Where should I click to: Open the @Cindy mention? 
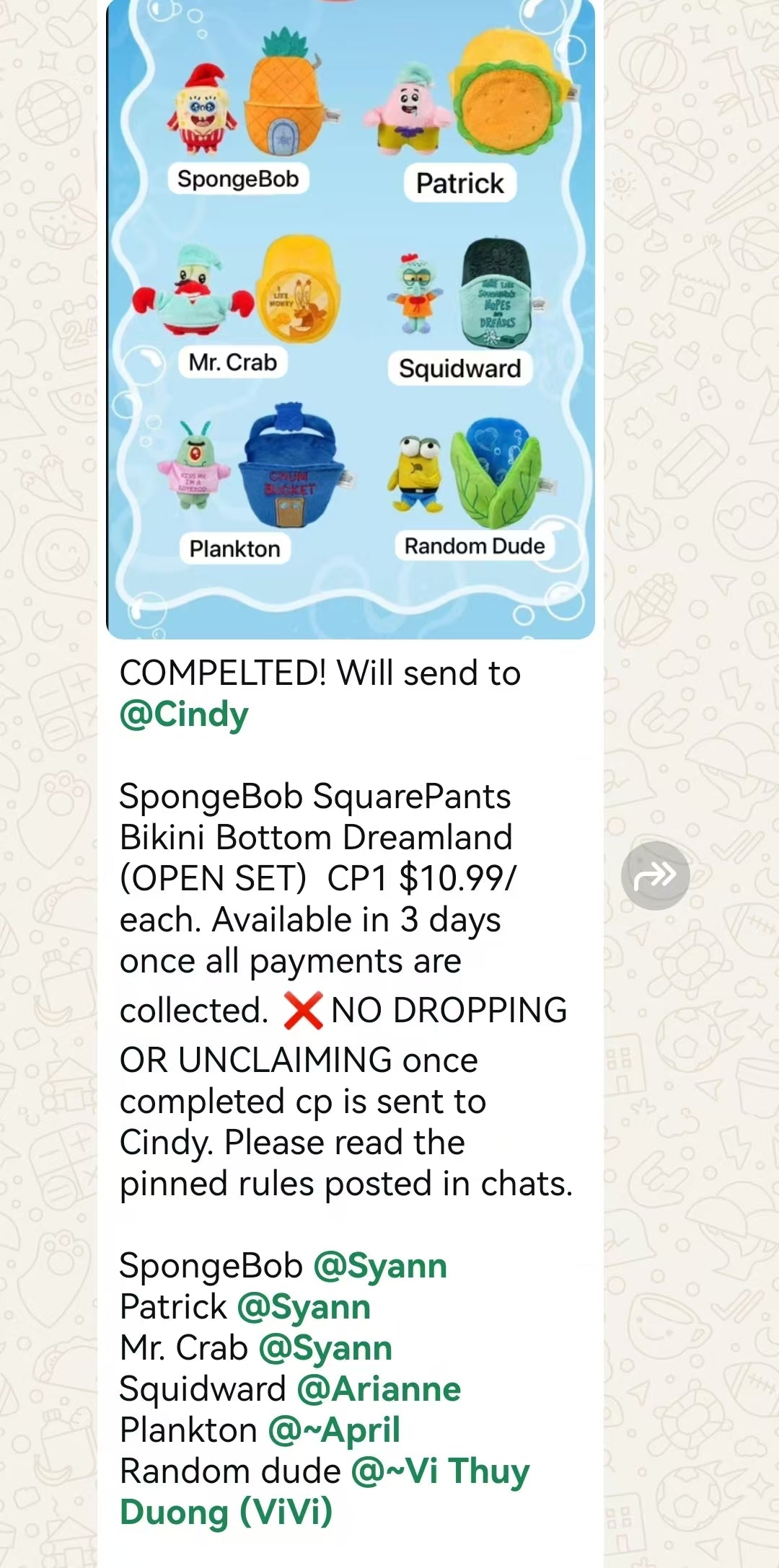(184, 714)
